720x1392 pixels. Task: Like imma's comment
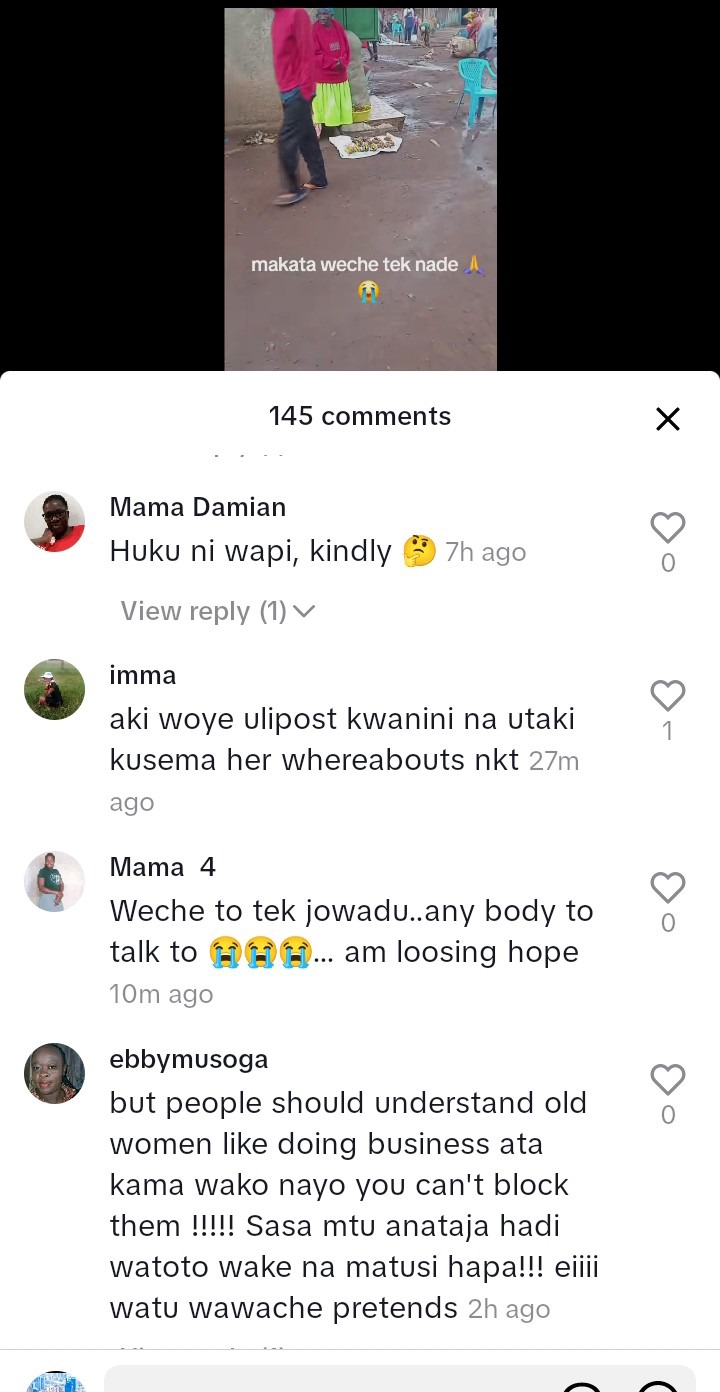667,696
